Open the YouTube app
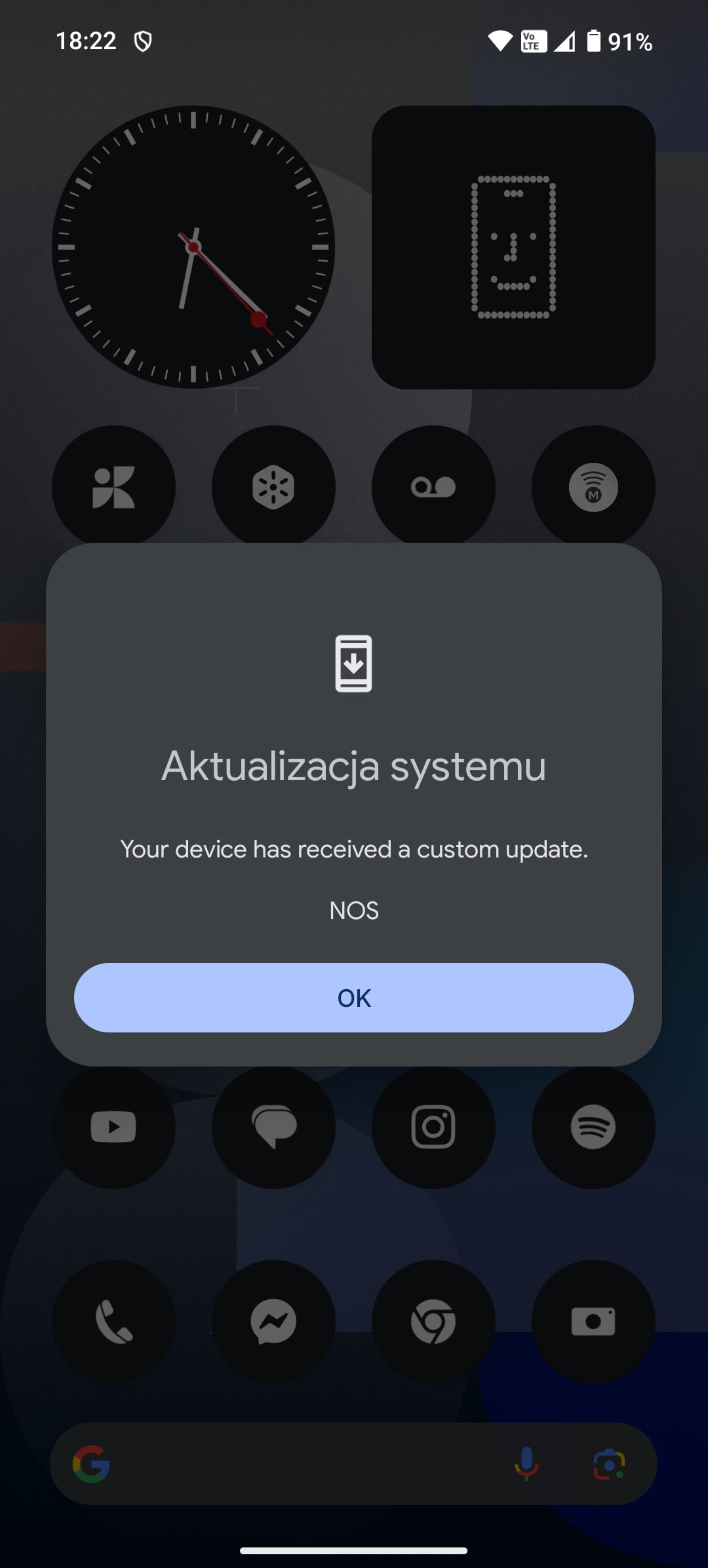The width and height of the screenshot is (708, 1568). coord(113,1127)
